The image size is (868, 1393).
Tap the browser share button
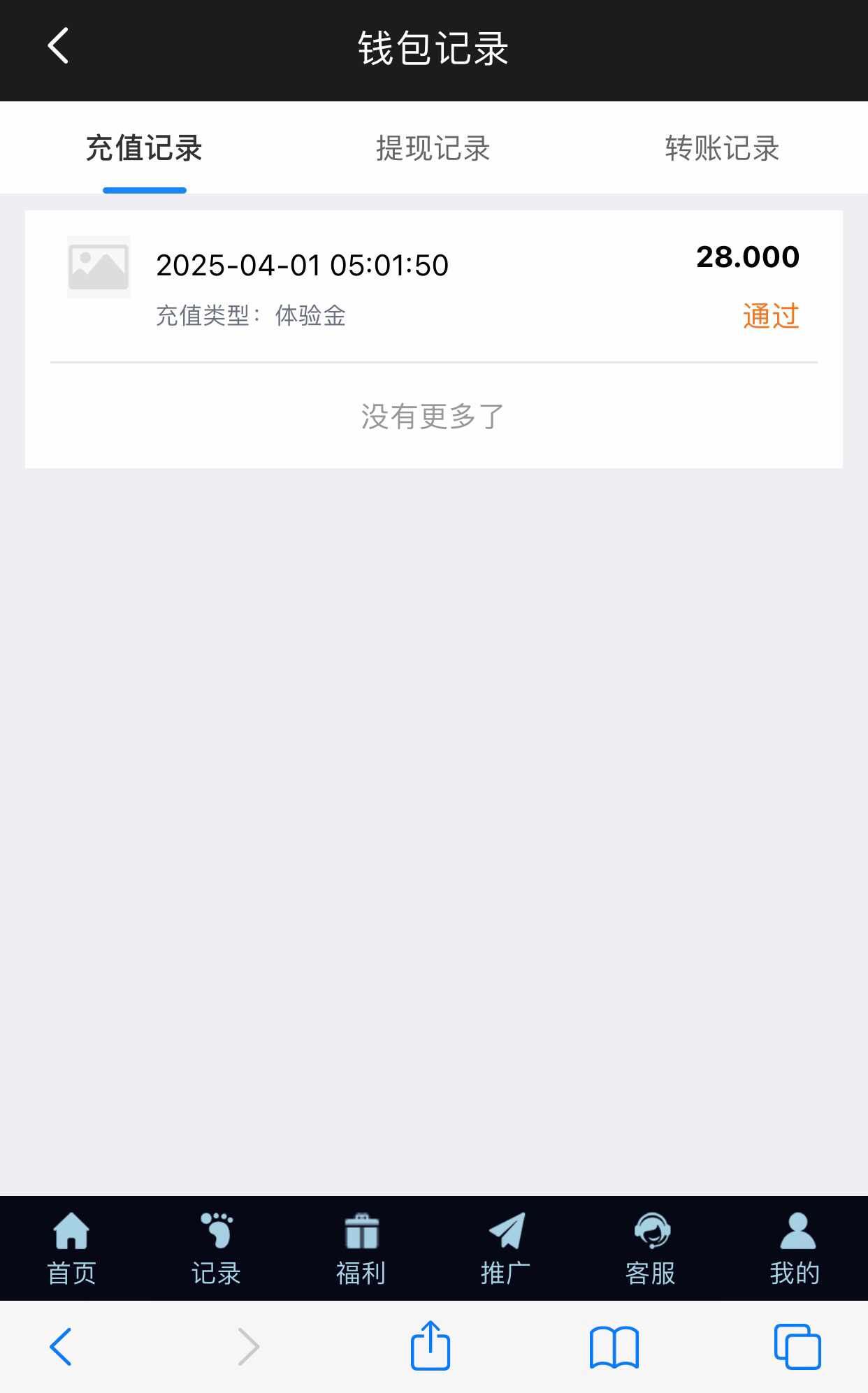(x=430, y=1345)
